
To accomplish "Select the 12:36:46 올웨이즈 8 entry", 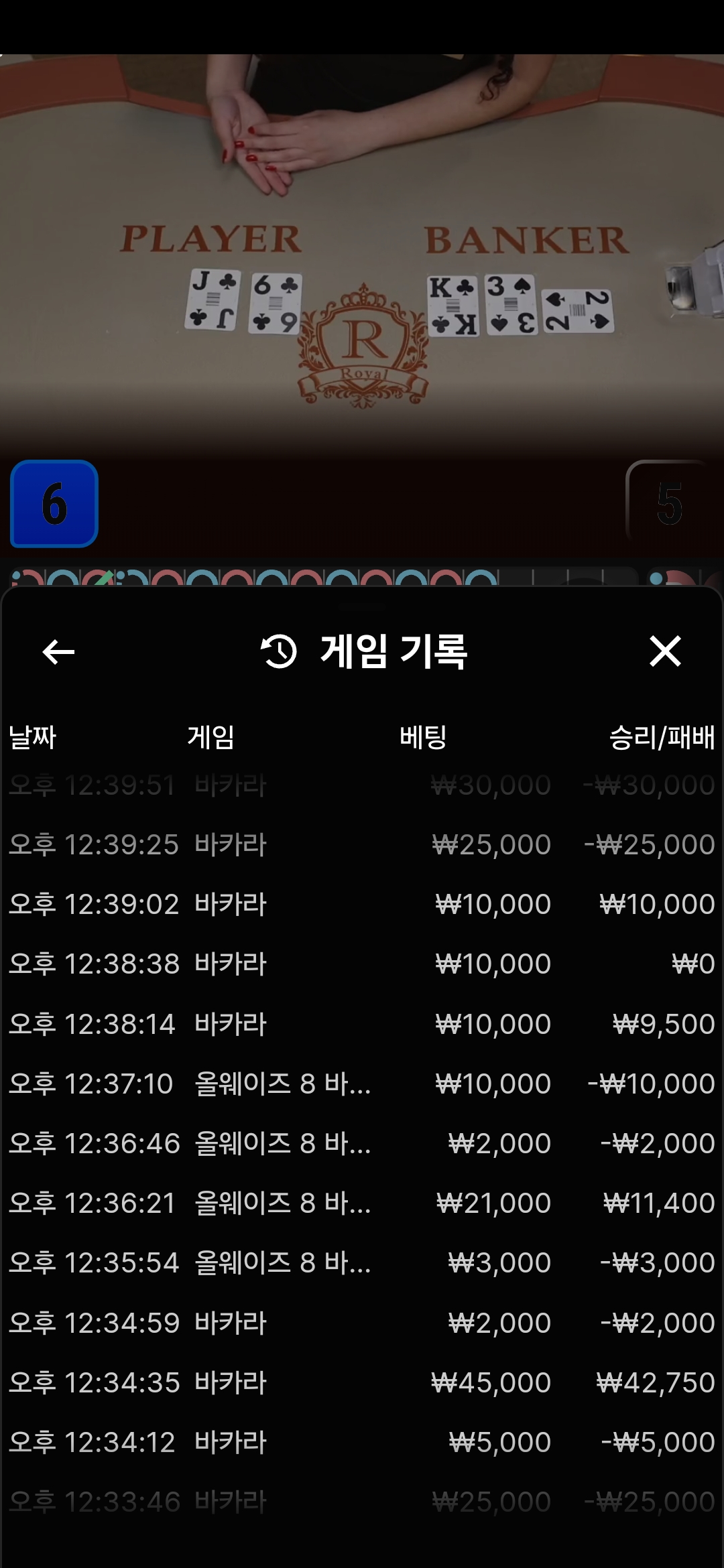I will pyautogui.click(x=362, y=1143).
